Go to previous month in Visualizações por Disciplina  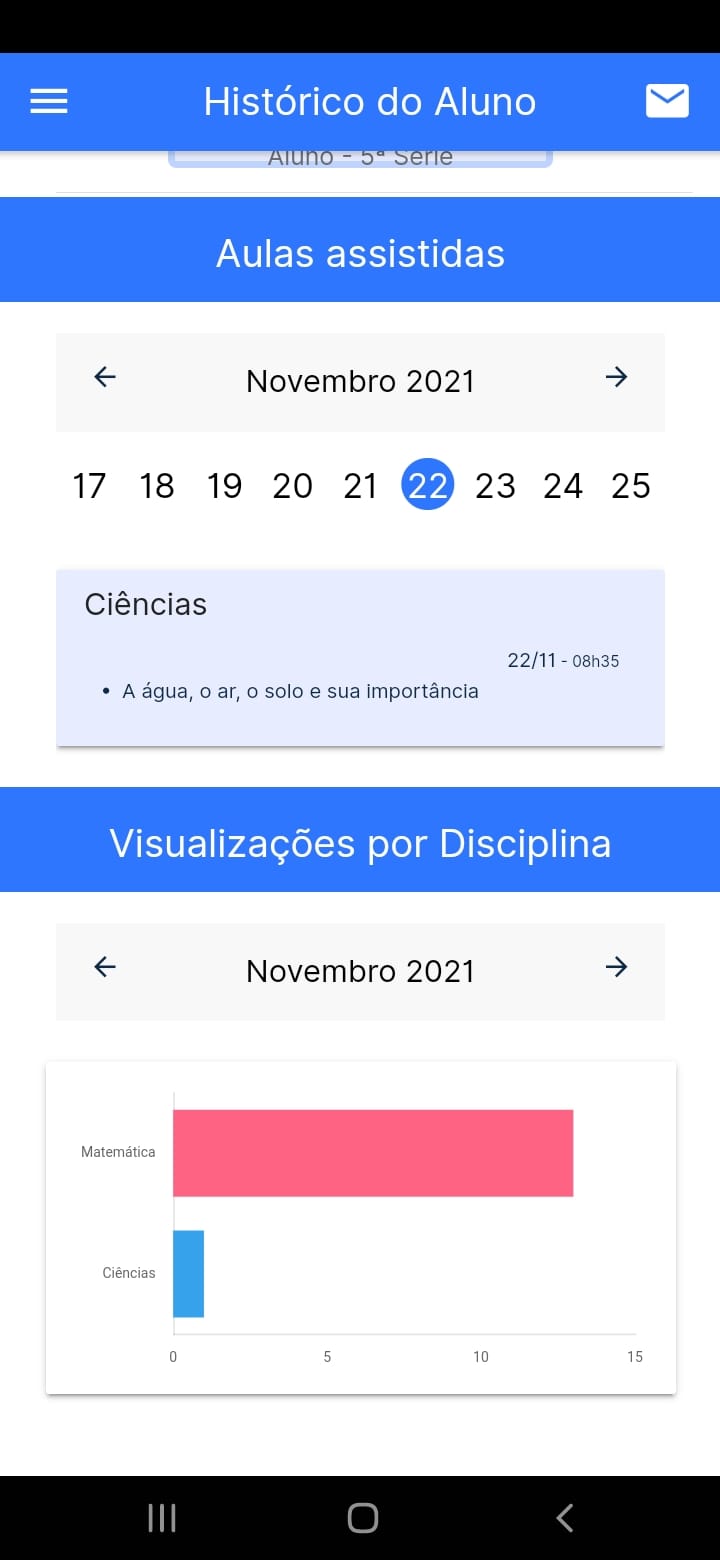click(105, 967)
